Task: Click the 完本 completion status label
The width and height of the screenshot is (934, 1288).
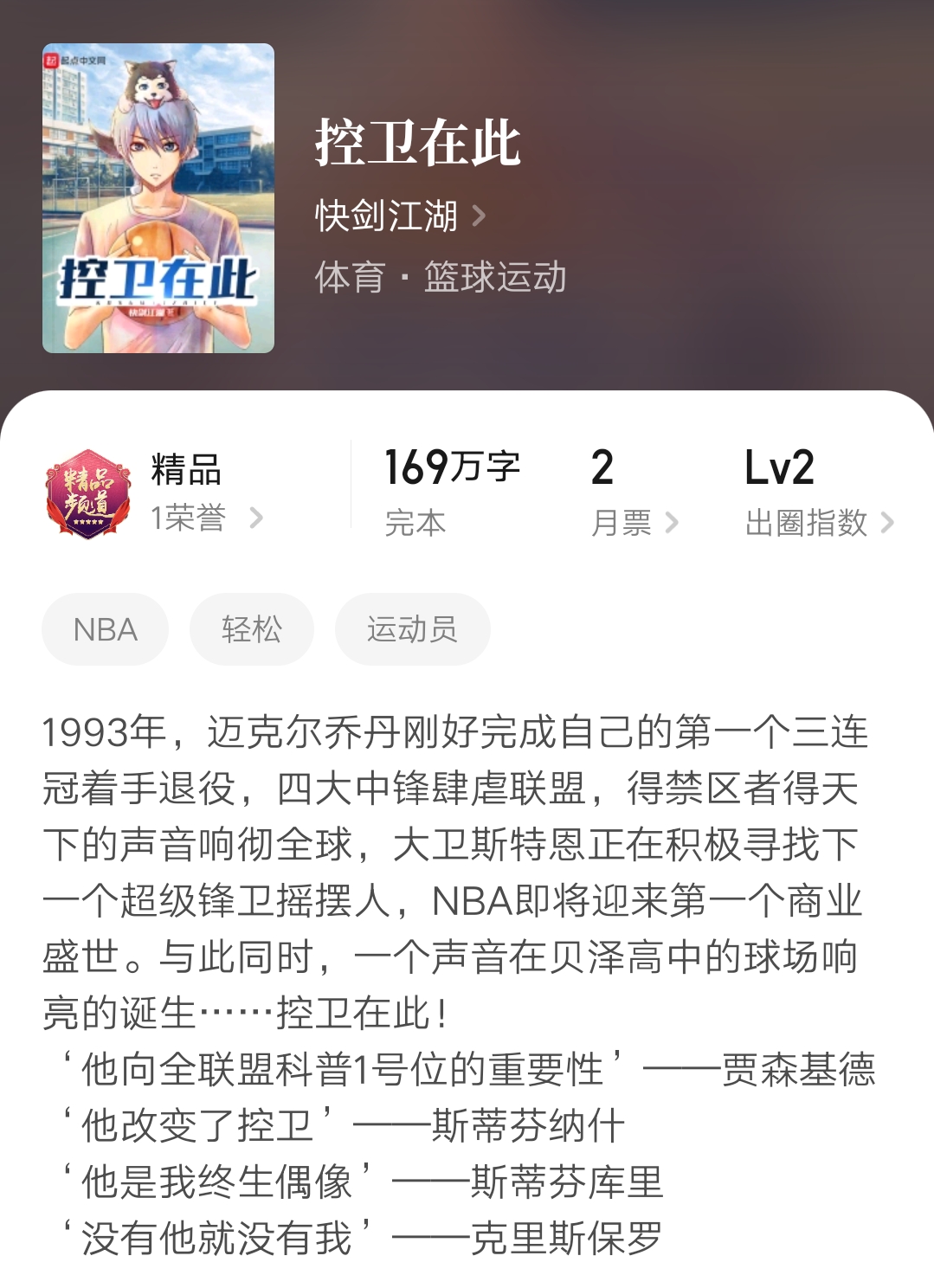Action: pos(414,521)
